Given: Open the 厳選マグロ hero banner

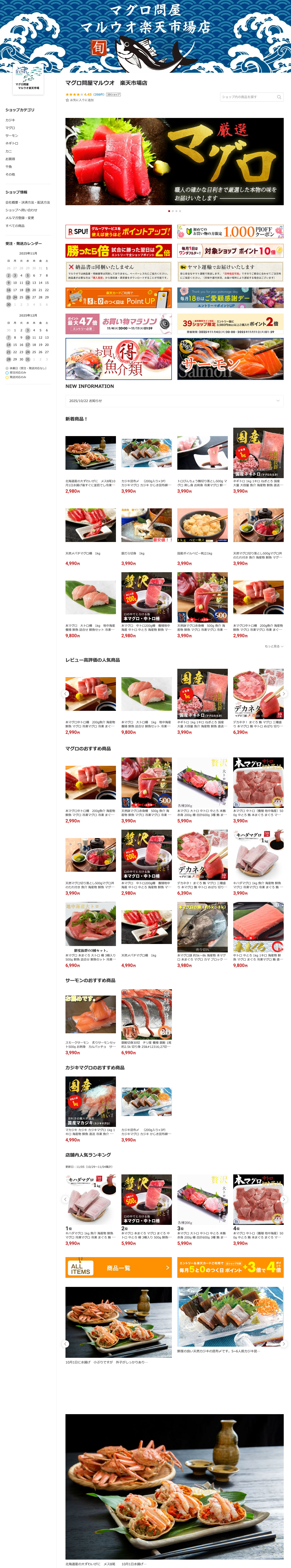Looking at the screenshot, I should pyautogui.click(x=174, y=161).
